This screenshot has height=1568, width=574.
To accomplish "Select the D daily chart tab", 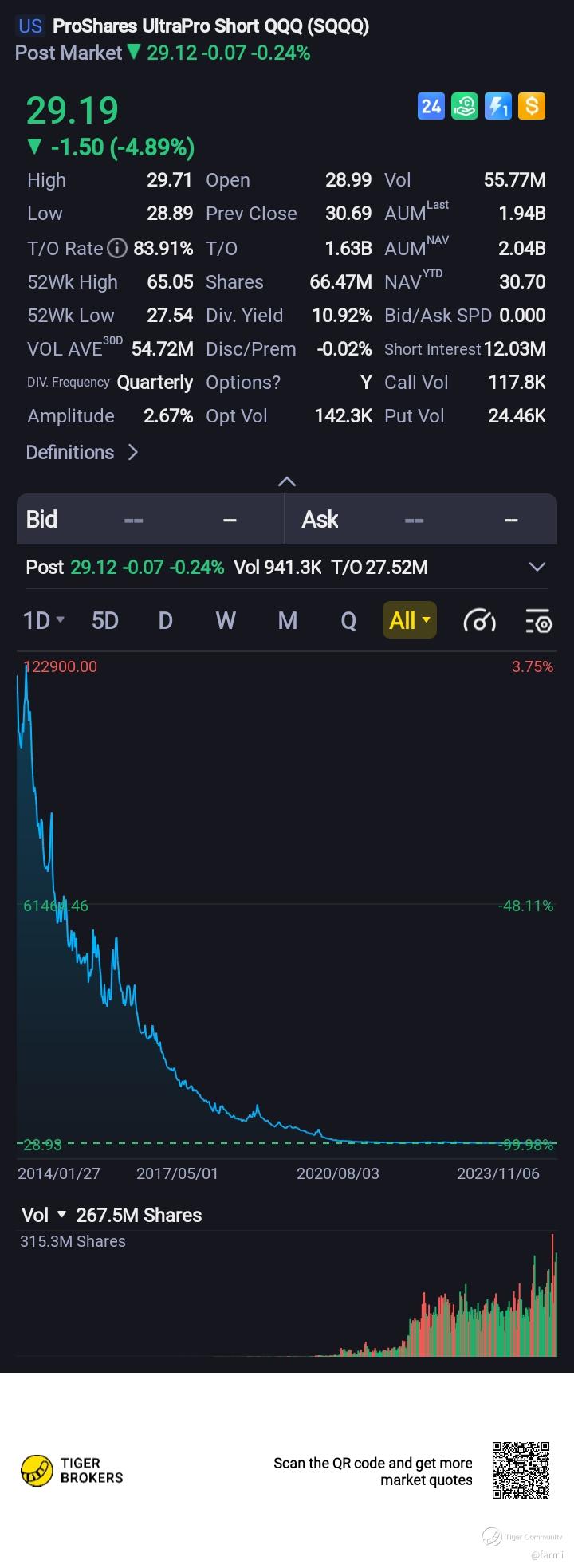I will (165, 620).
